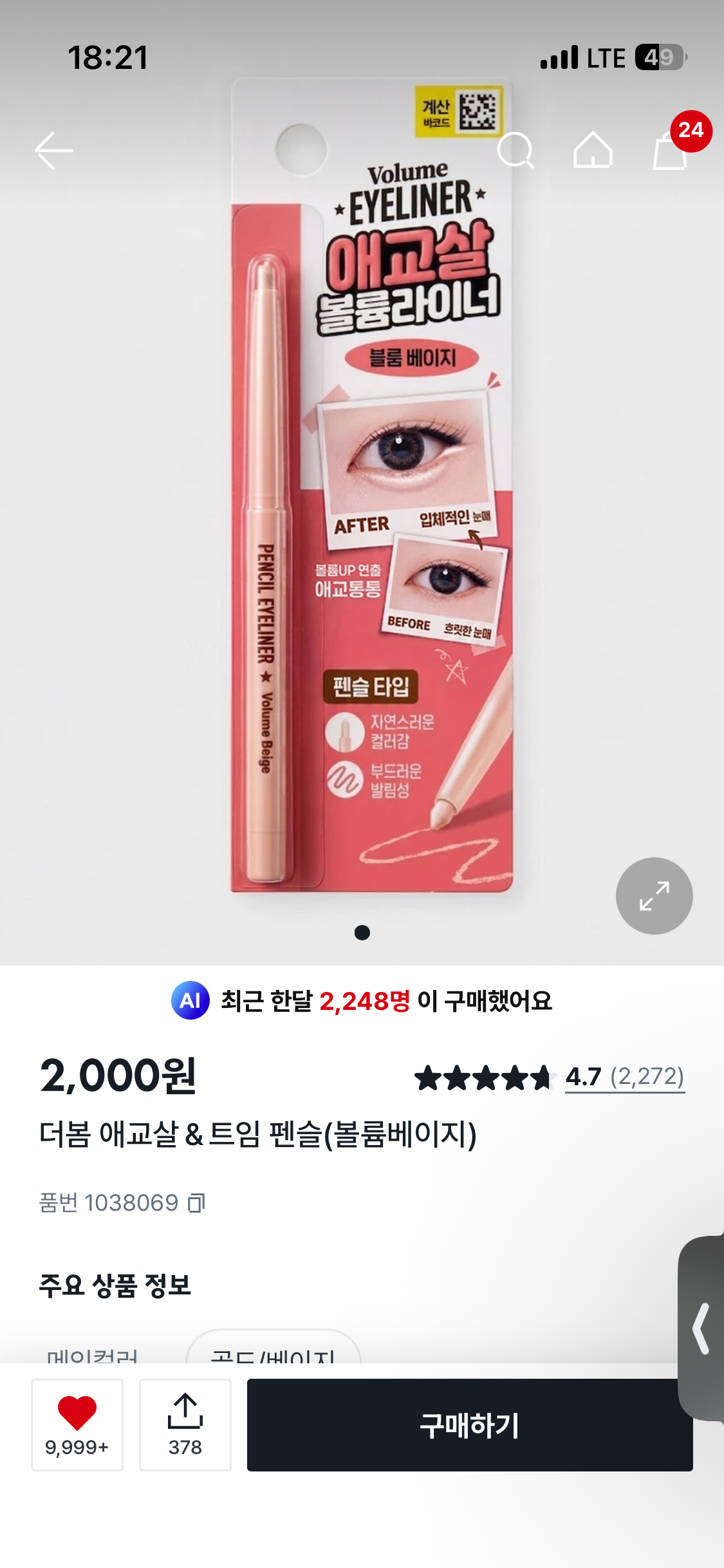Tap the 구매하기 purchase button

point(470,1424)
